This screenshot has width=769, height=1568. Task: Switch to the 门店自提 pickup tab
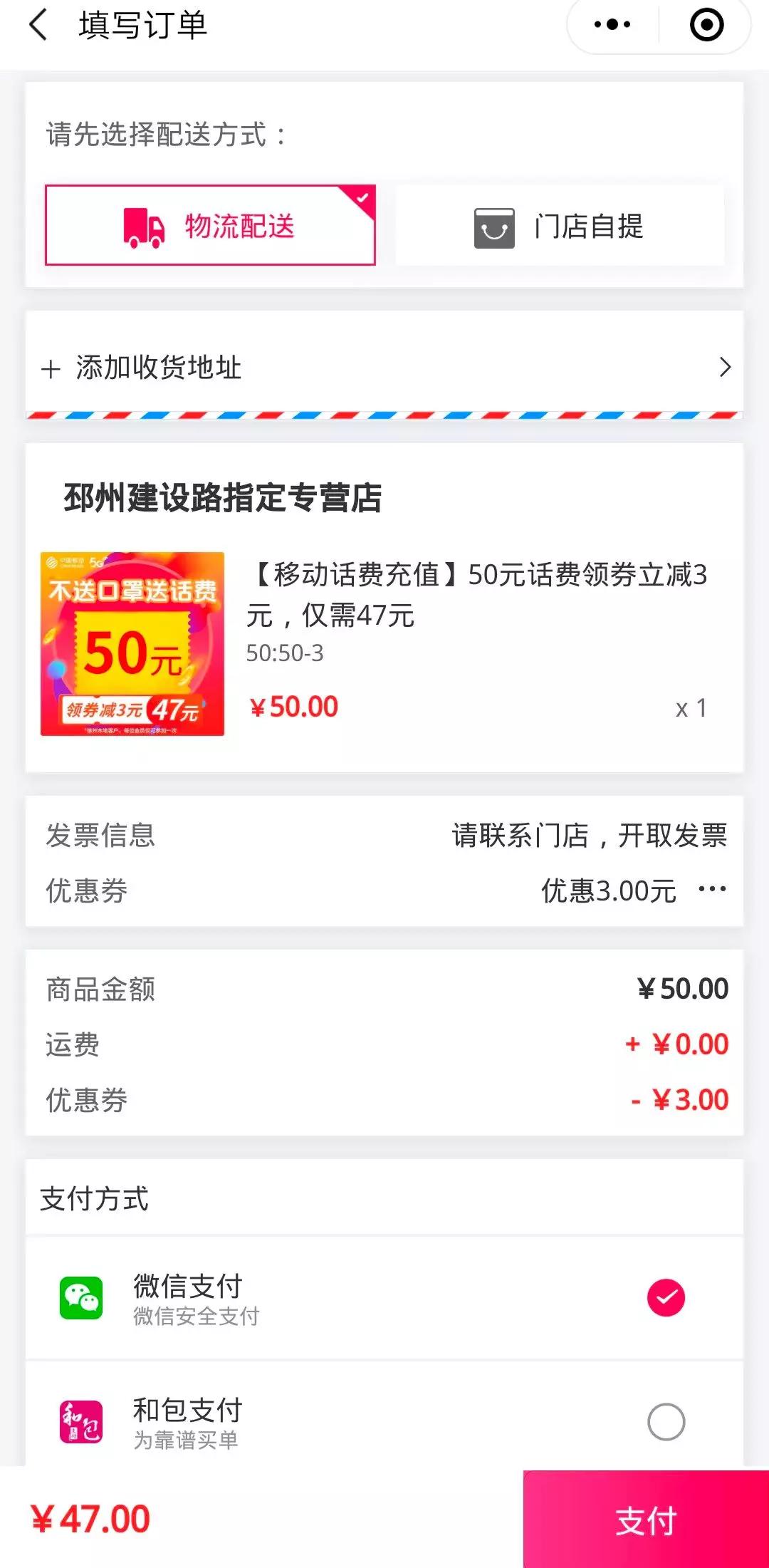[x=559, y=227]
